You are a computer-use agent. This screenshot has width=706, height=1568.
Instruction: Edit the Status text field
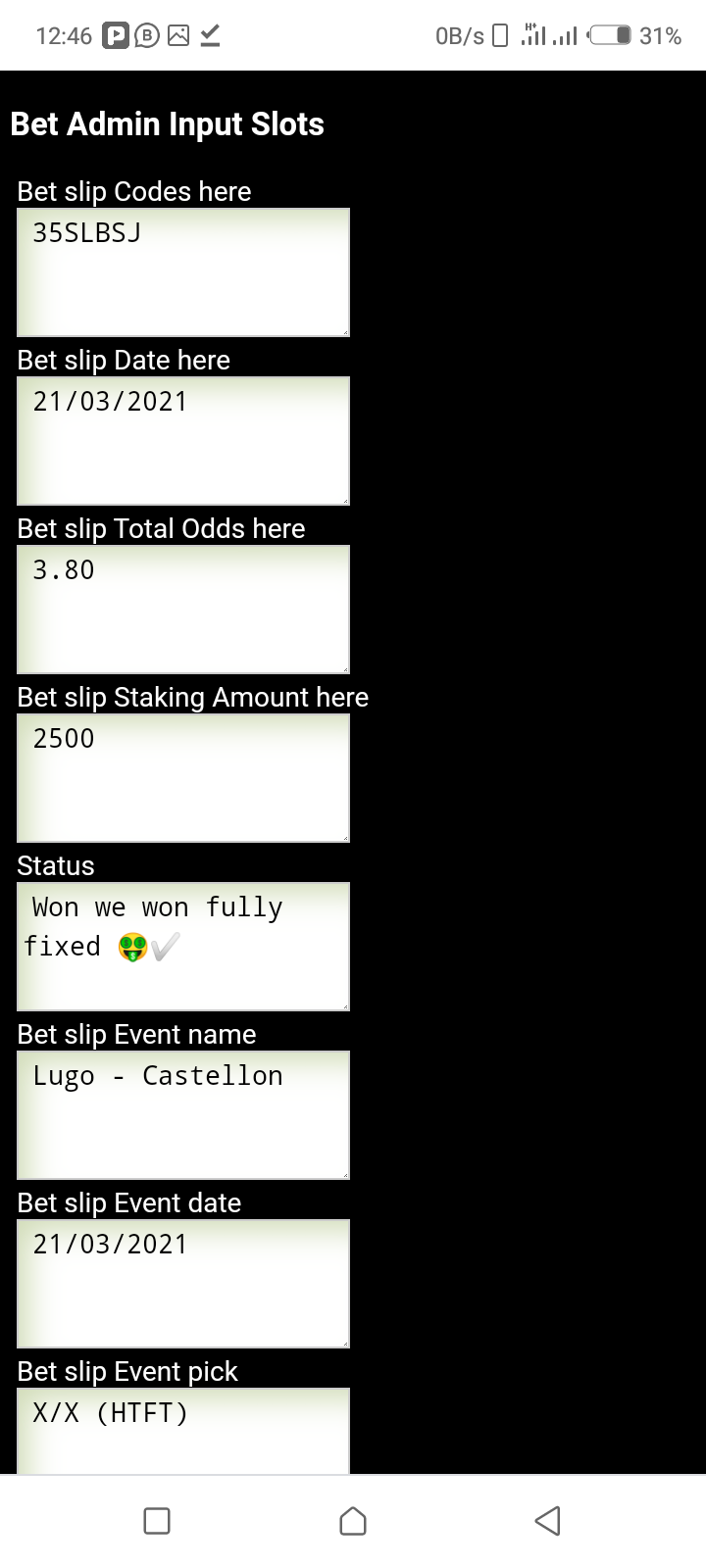pyautogui.click(x=183, y=947)
